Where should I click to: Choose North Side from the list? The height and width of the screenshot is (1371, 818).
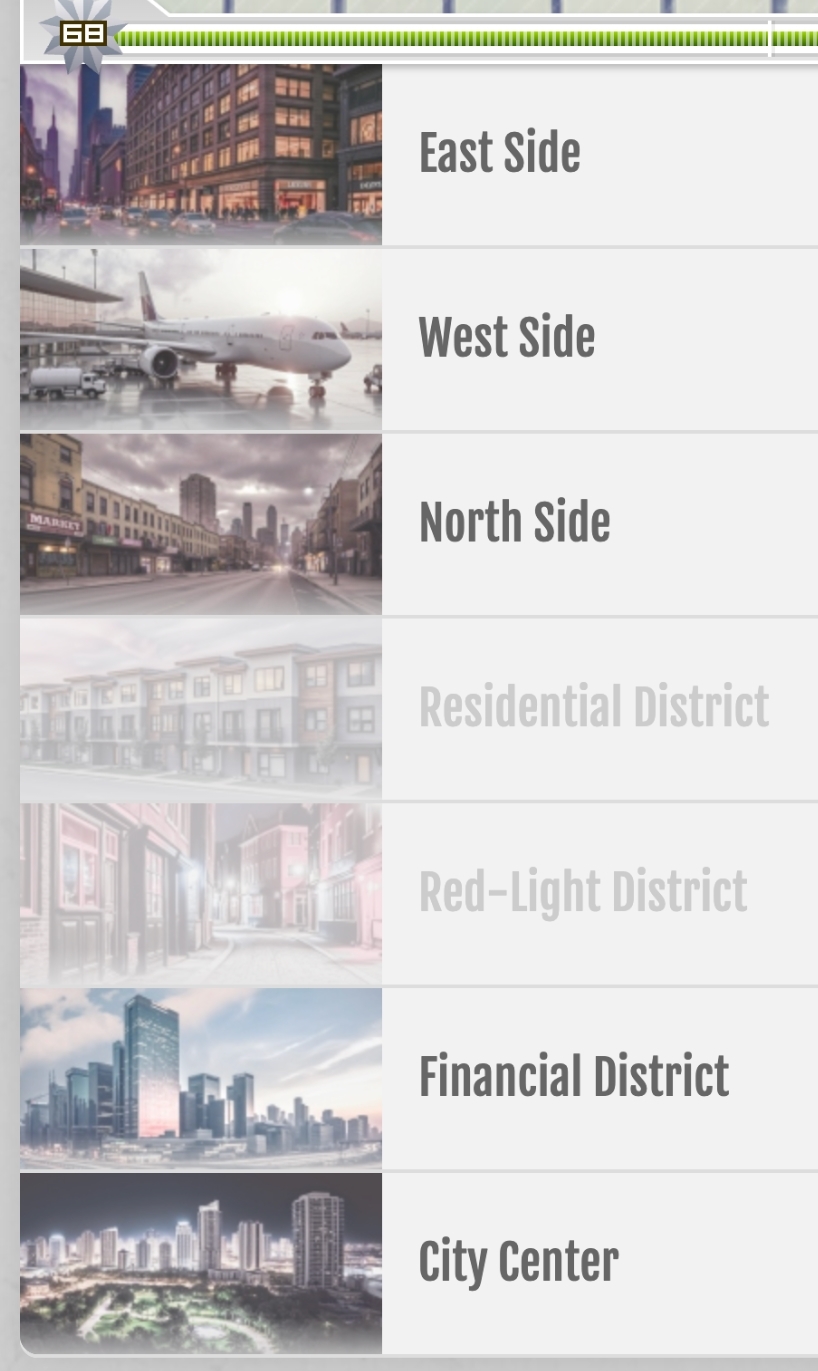pyautogui.click(x=514, y=523)
